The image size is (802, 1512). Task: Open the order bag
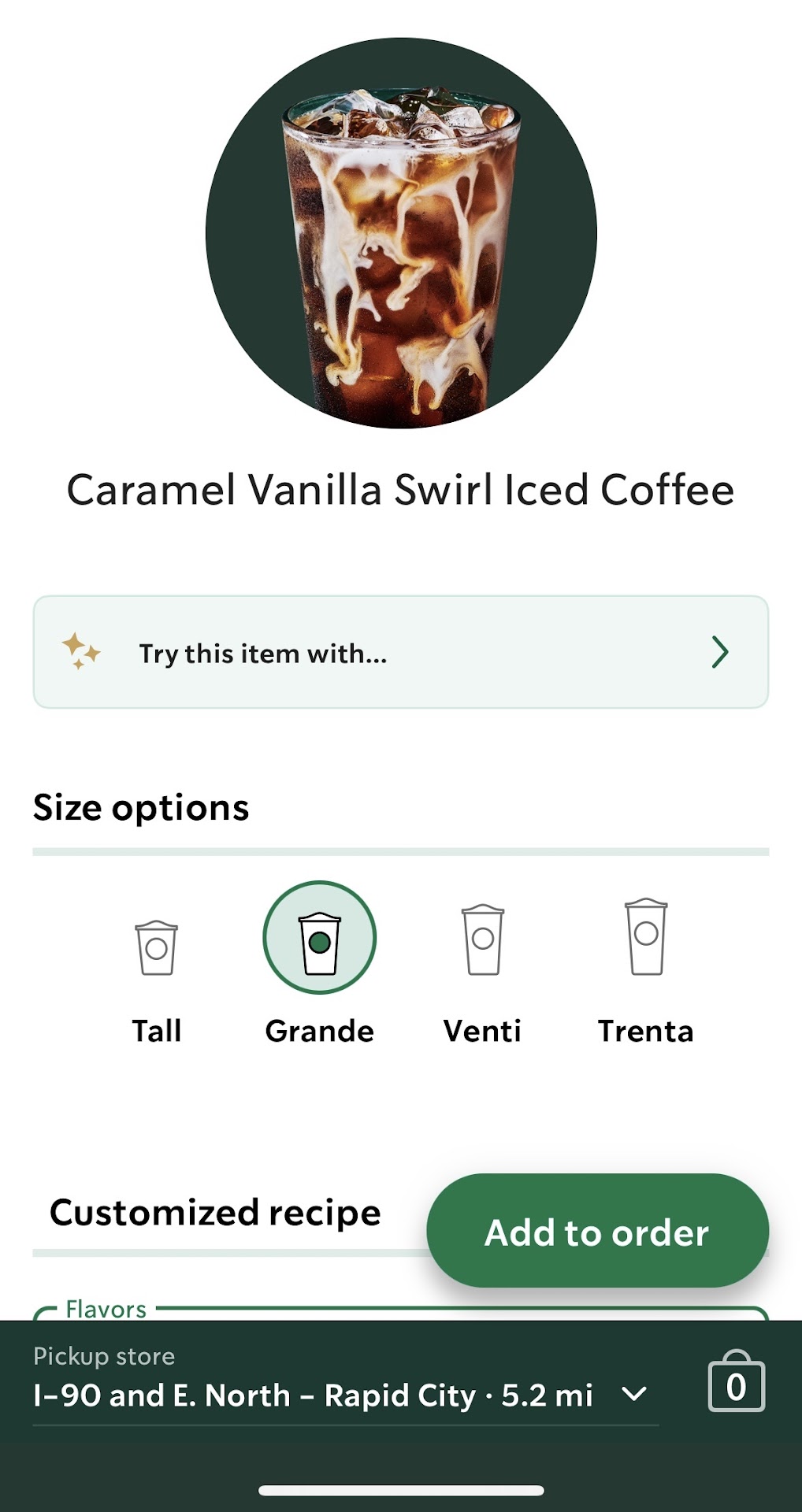coord(736,1383)
